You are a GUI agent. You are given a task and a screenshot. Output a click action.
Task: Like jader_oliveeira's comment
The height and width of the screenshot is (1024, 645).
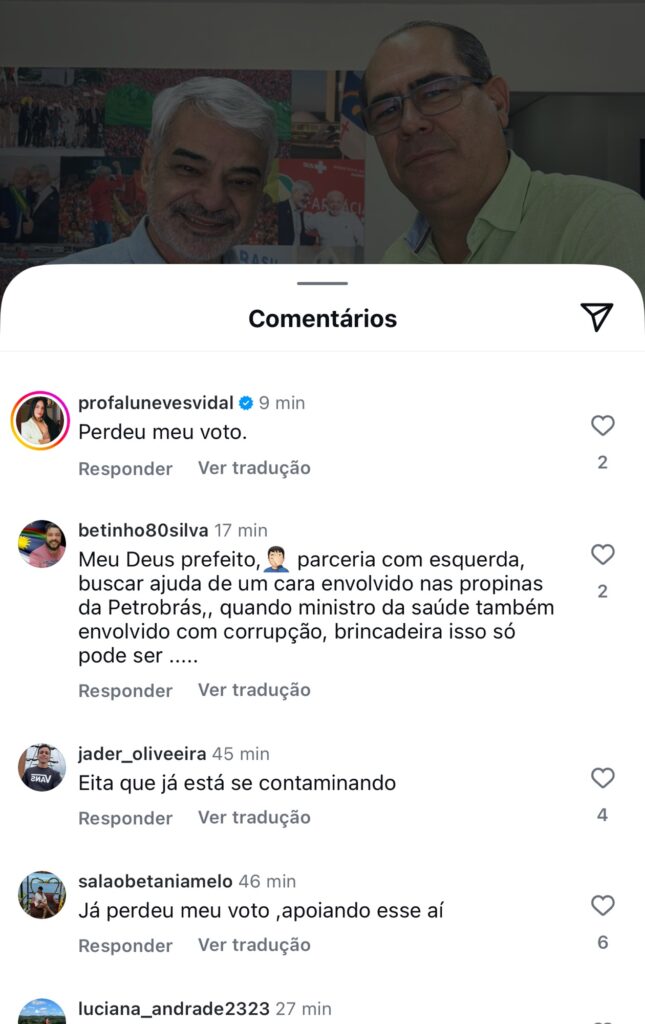point(602,778)
